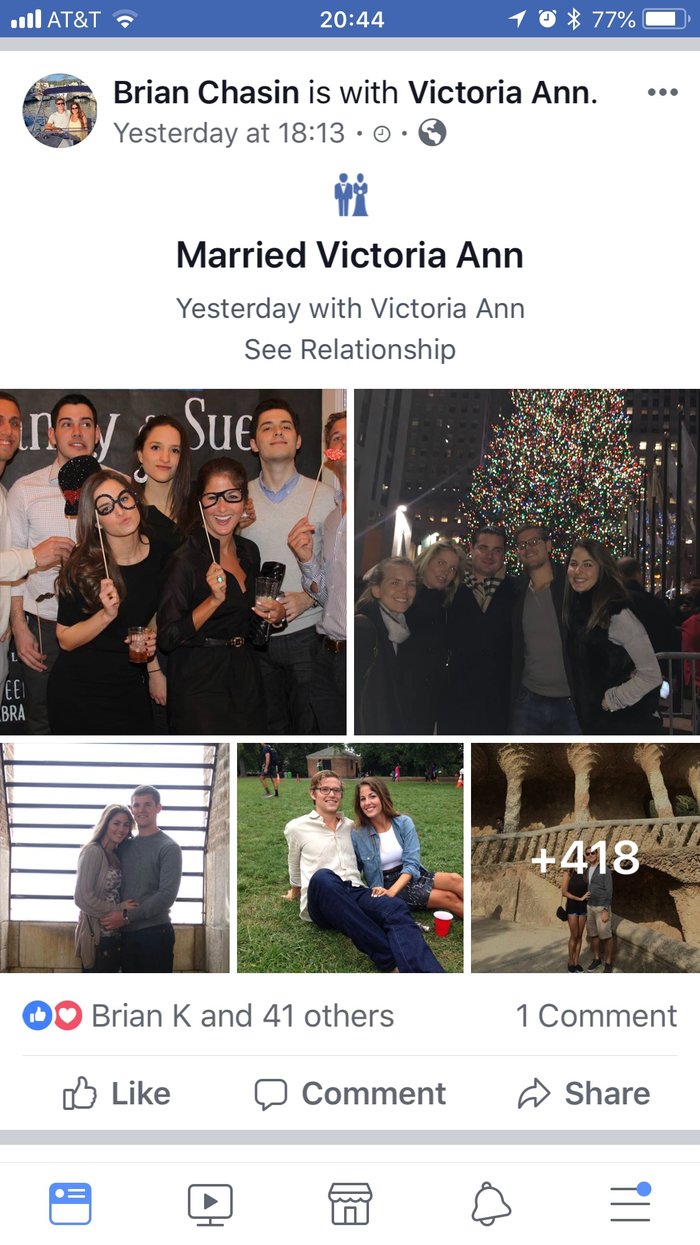Share the marriage post
Image resolution: width=700 pixels, height=1245 pixels.
click(584, 1094)
